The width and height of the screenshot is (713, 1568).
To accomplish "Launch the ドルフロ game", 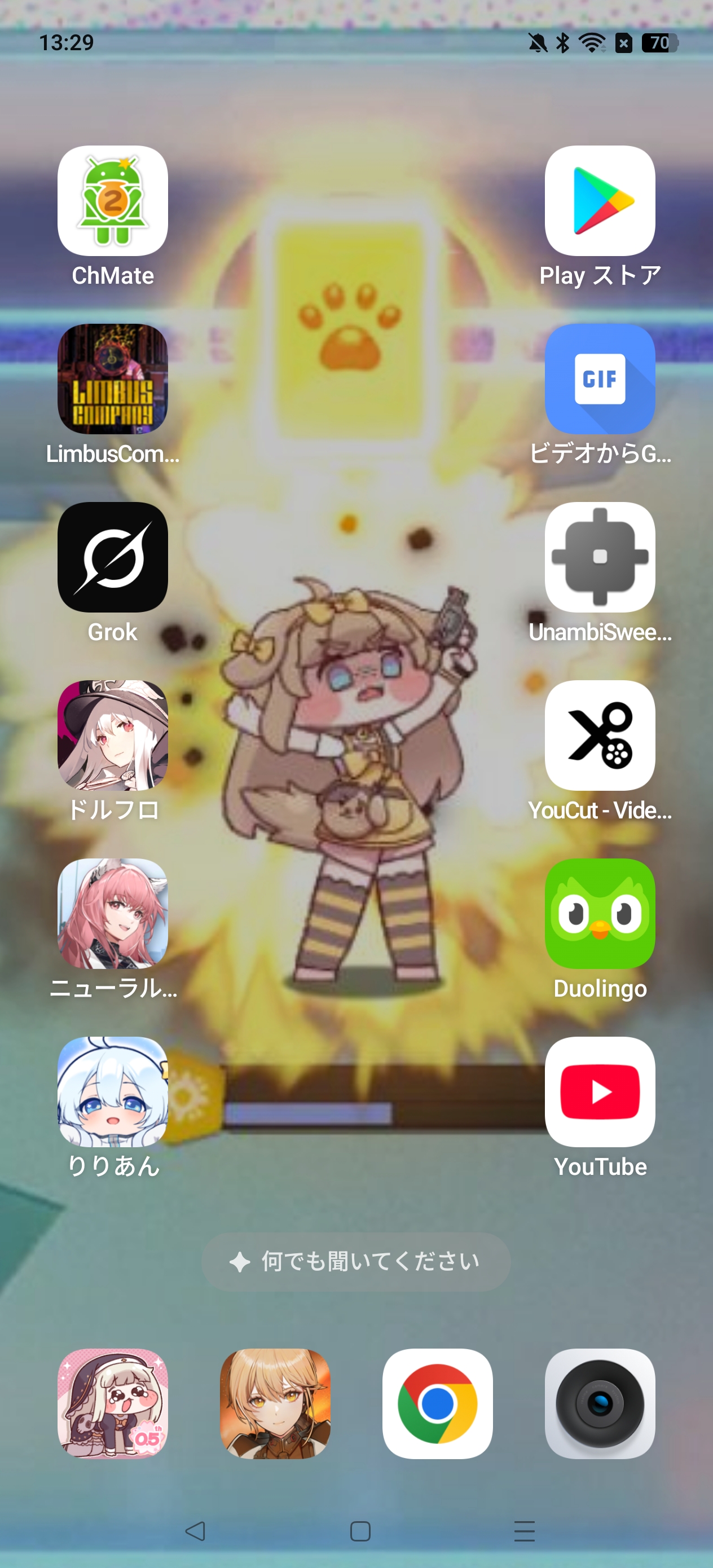I will tap(113, 735).
